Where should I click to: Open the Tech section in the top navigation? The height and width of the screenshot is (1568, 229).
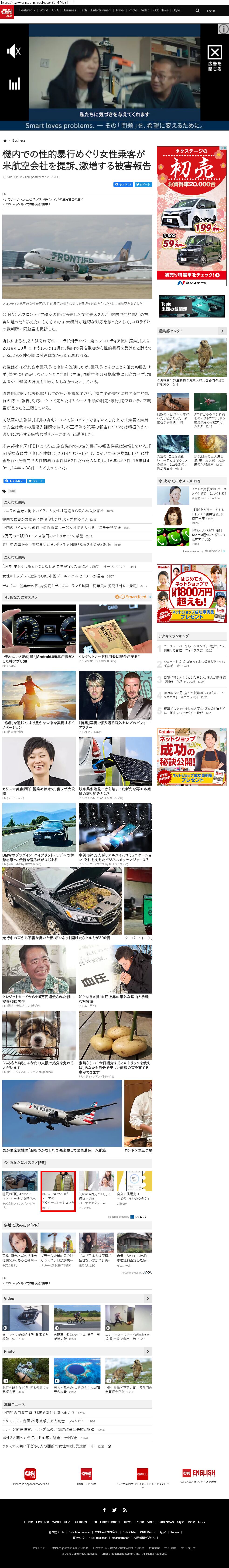coord(83,10)
